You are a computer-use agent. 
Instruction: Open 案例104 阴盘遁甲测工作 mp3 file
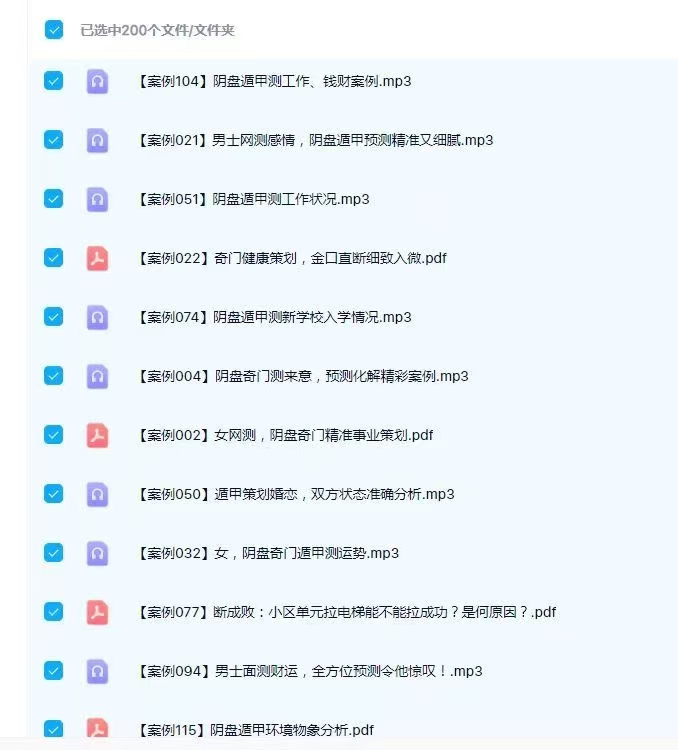(273, 81)
